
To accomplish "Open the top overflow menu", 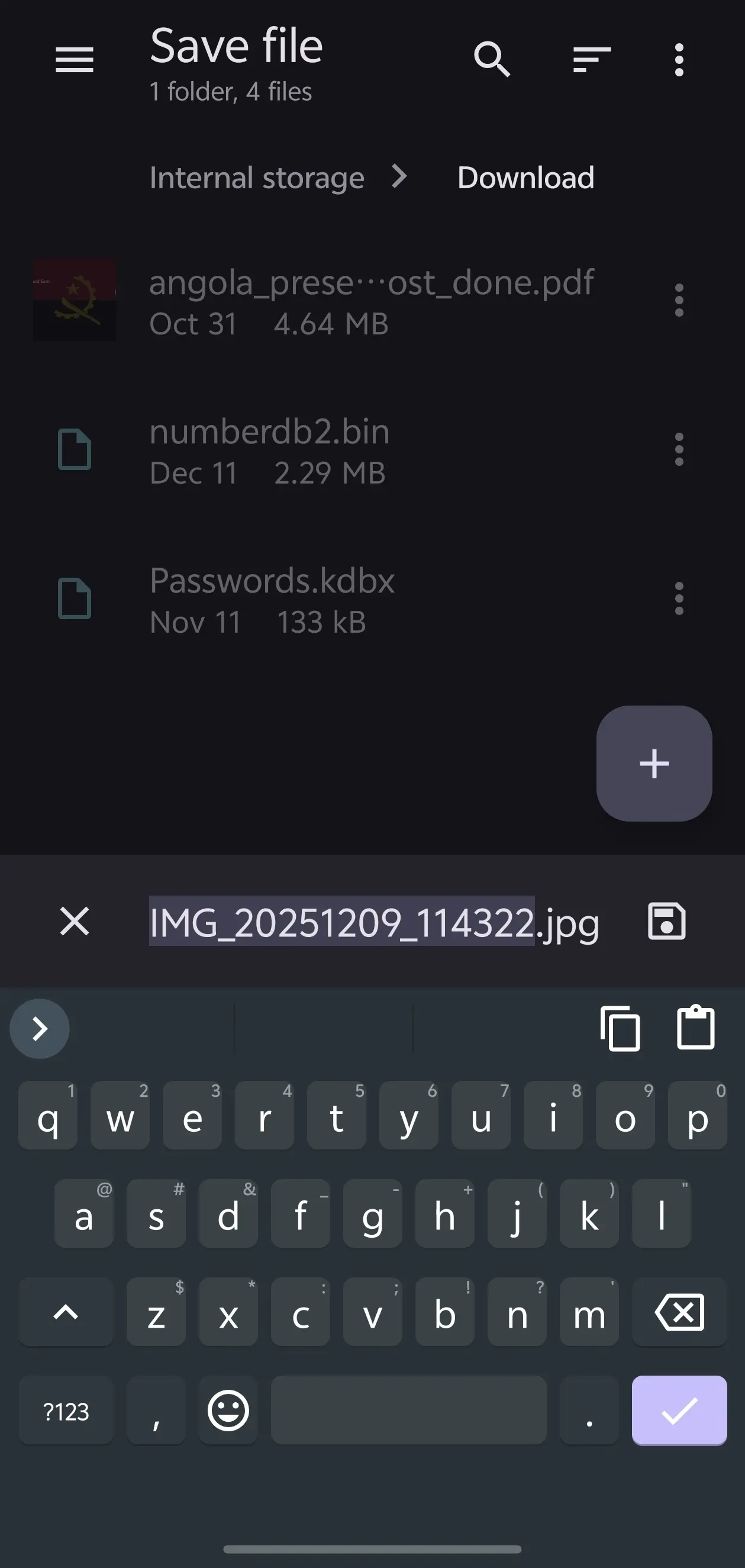I will click(x=679, y=60).
